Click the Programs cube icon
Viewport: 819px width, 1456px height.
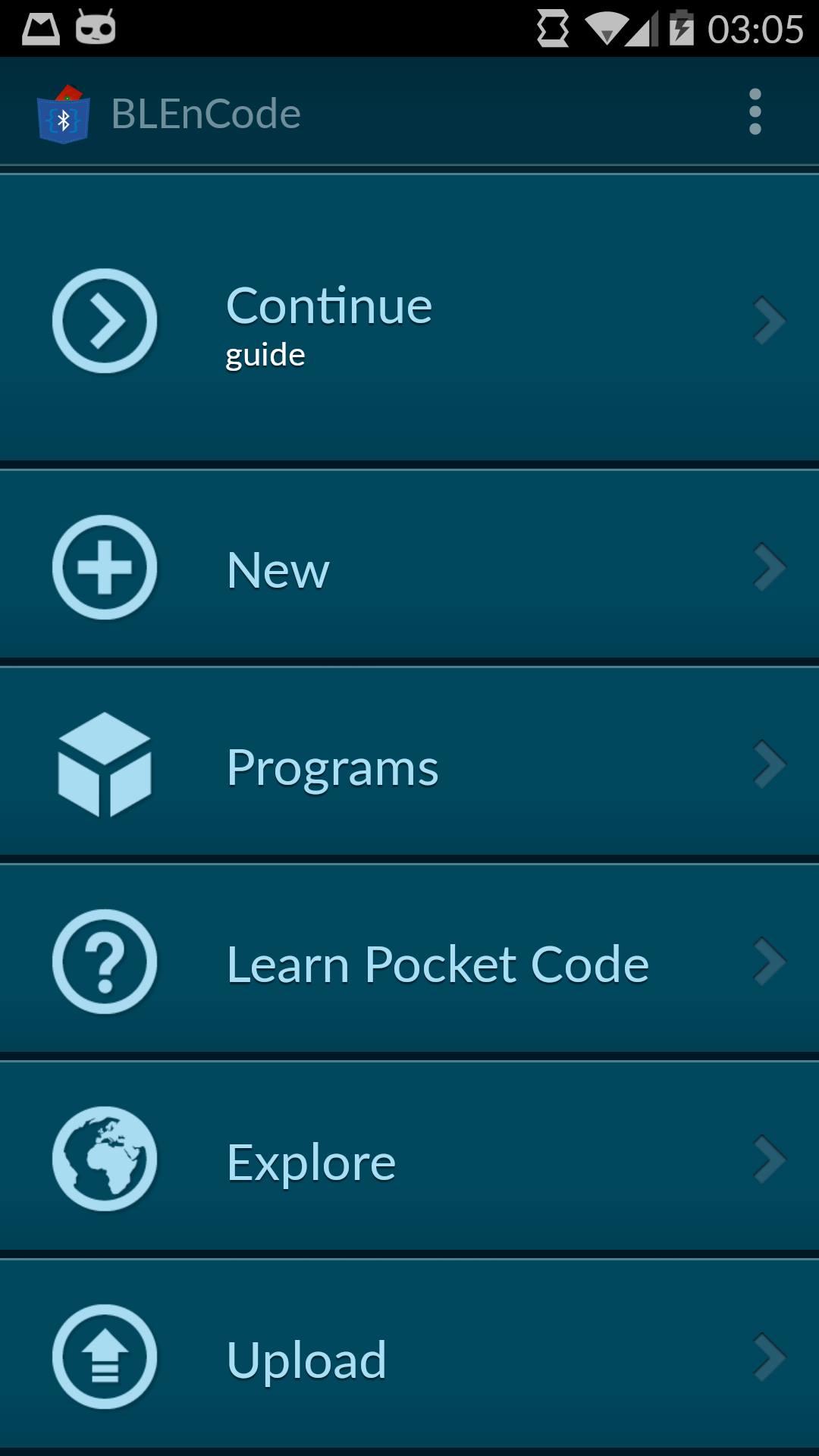[x=105, y=766]
